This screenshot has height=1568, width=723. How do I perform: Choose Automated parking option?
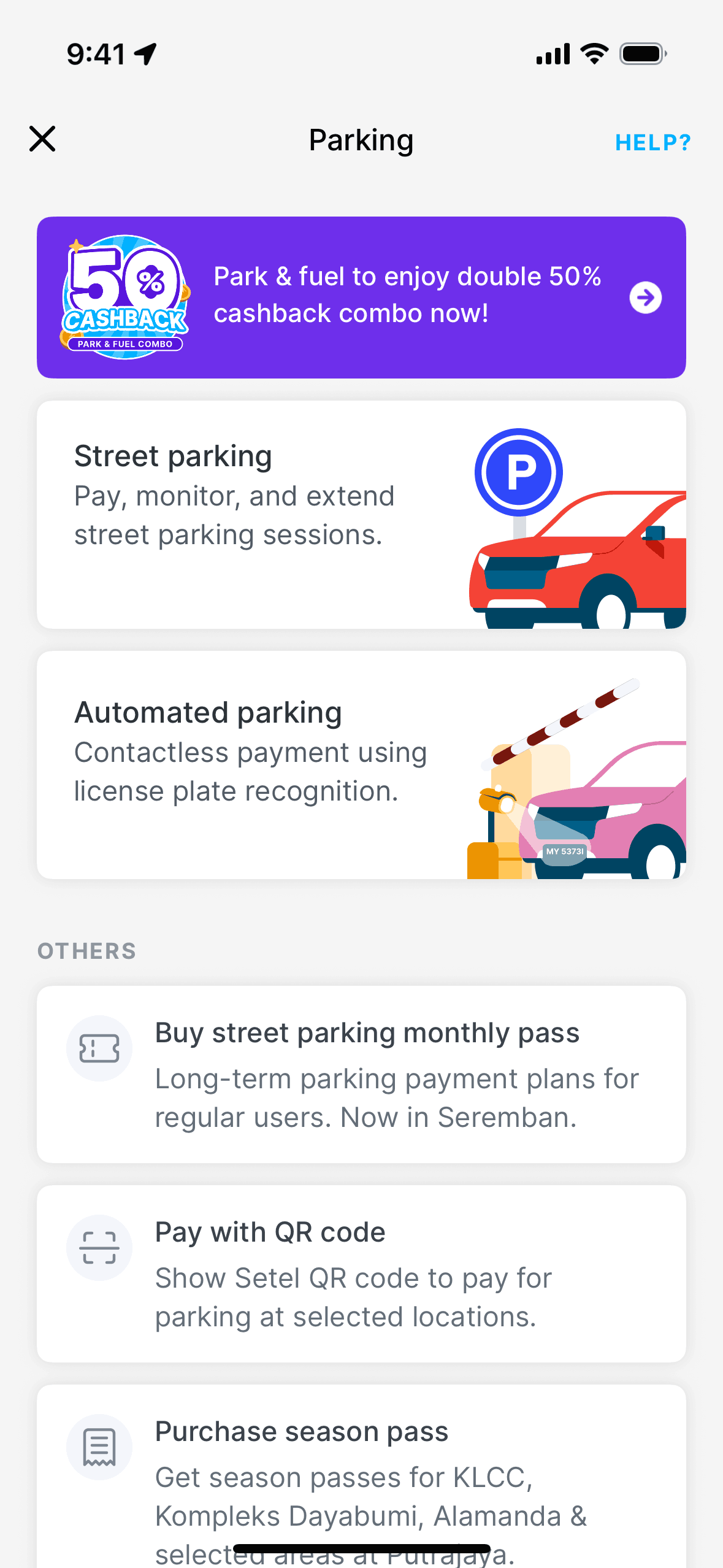click(x=361, y=765)
